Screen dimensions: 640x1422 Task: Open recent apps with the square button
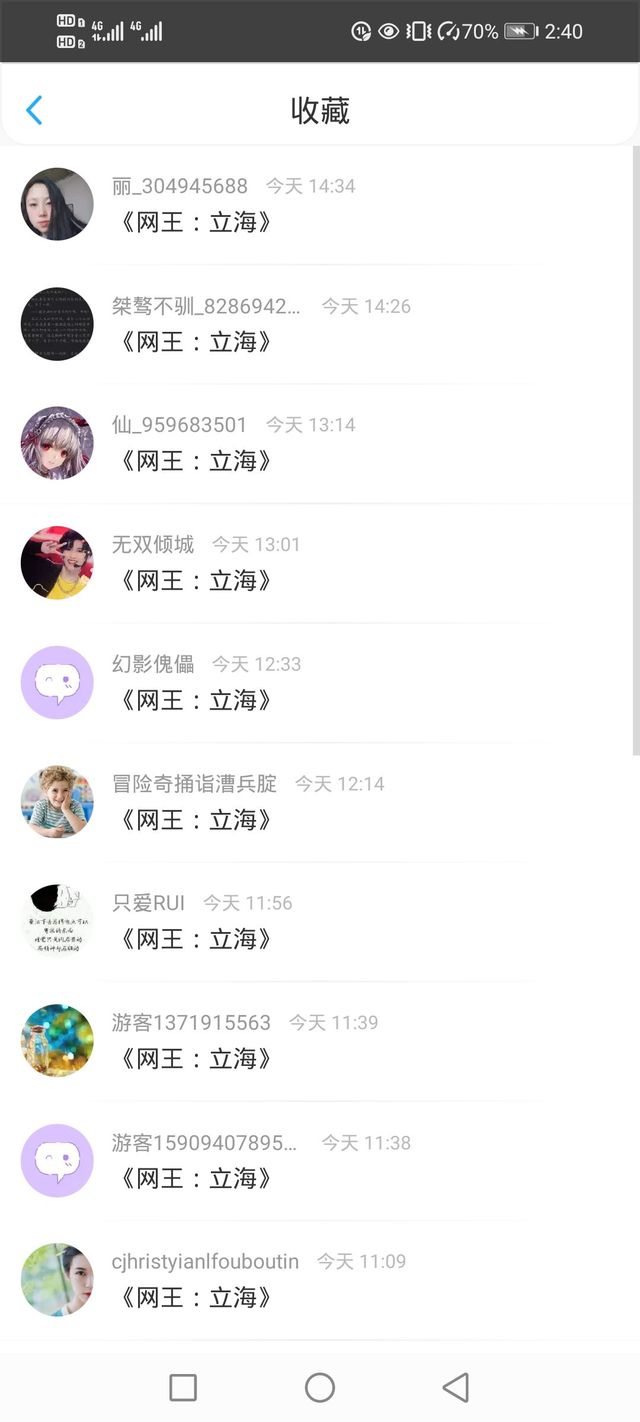(x=183, y=1387)
